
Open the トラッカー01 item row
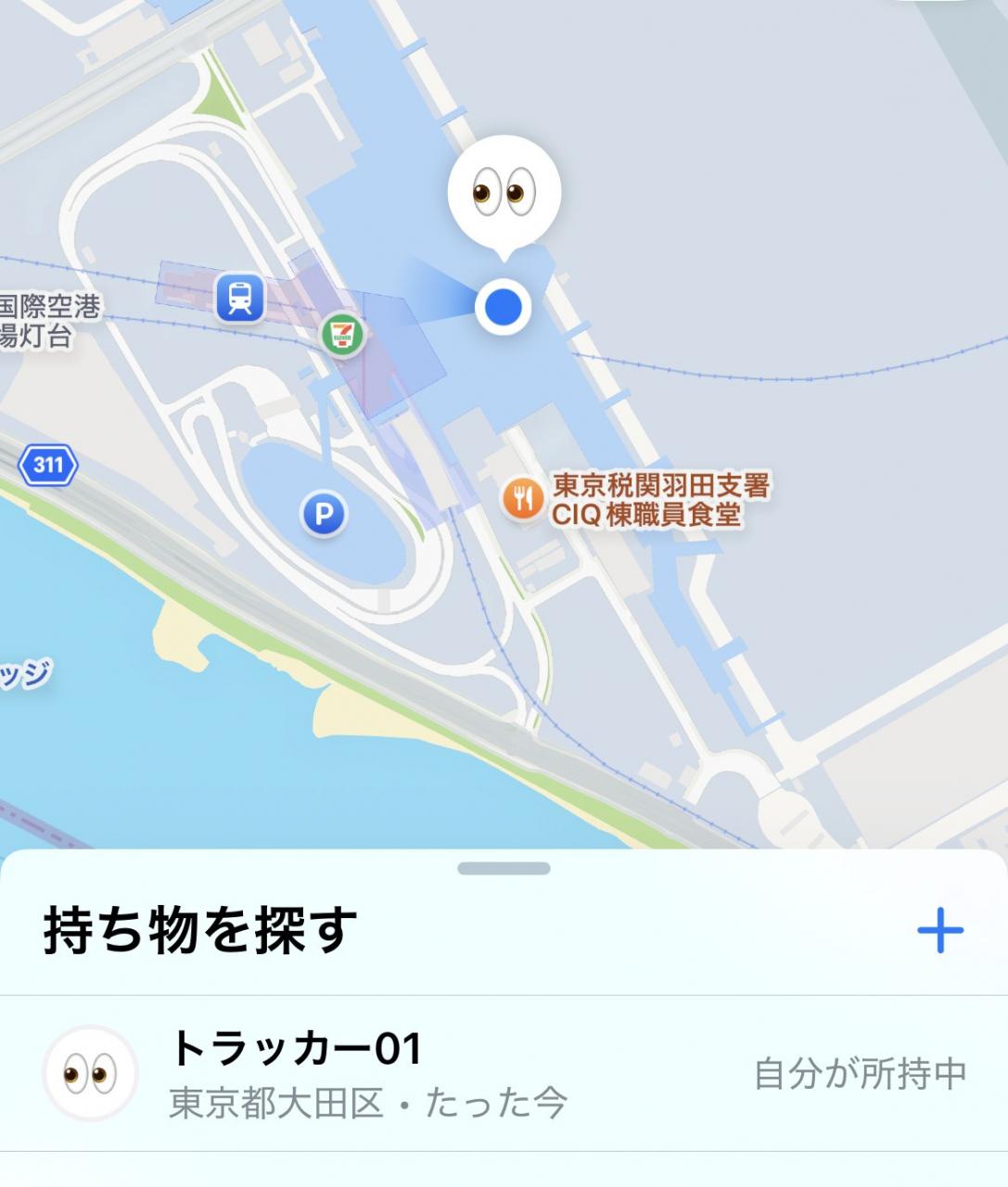coord(504,1074)
